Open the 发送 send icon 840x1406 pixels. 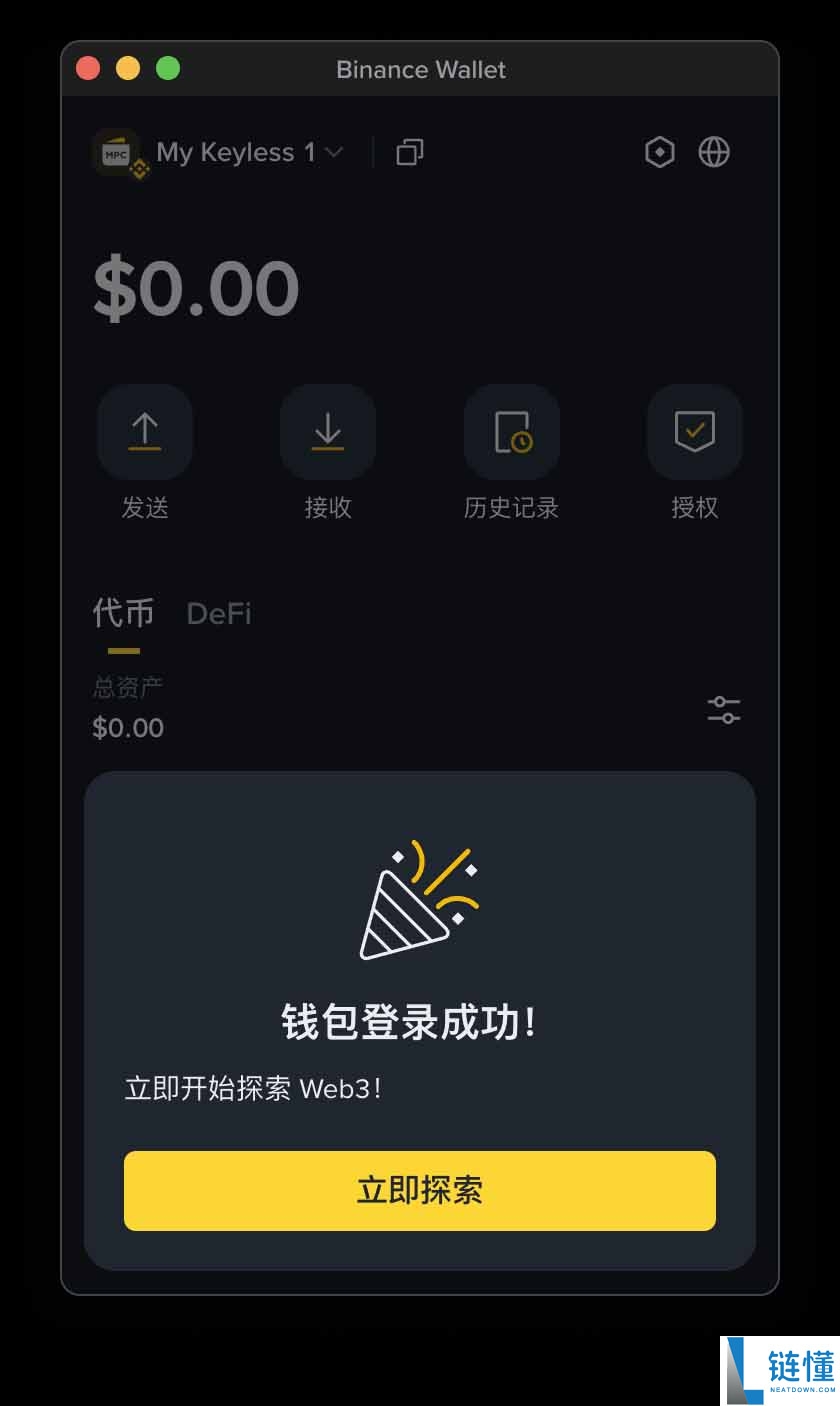point(144,432)
